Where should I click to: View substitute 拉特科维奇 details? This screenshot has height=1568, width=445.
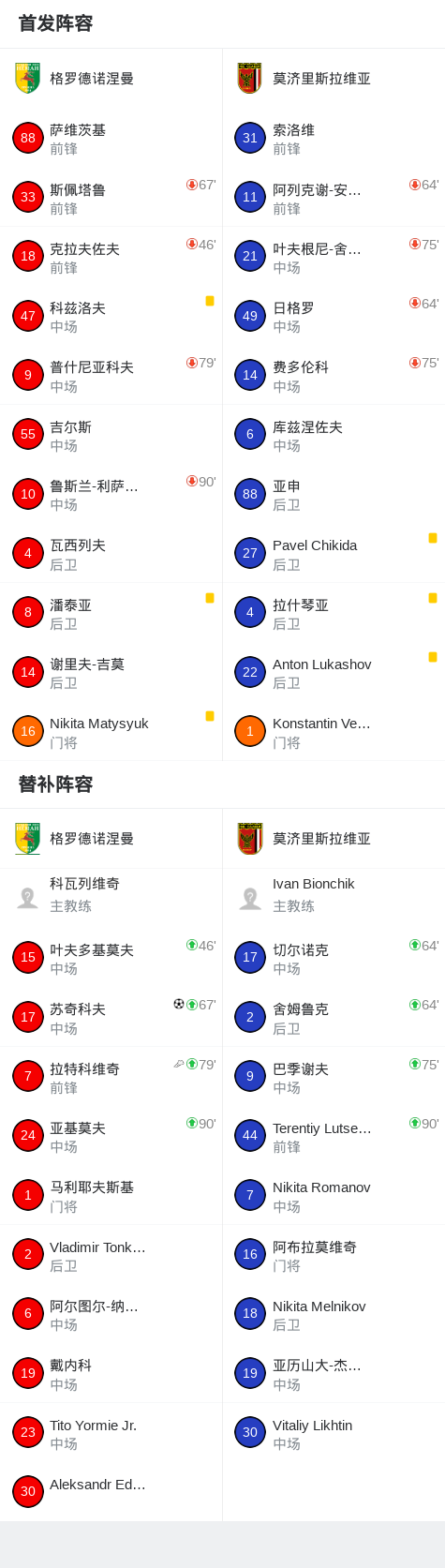111,1076
